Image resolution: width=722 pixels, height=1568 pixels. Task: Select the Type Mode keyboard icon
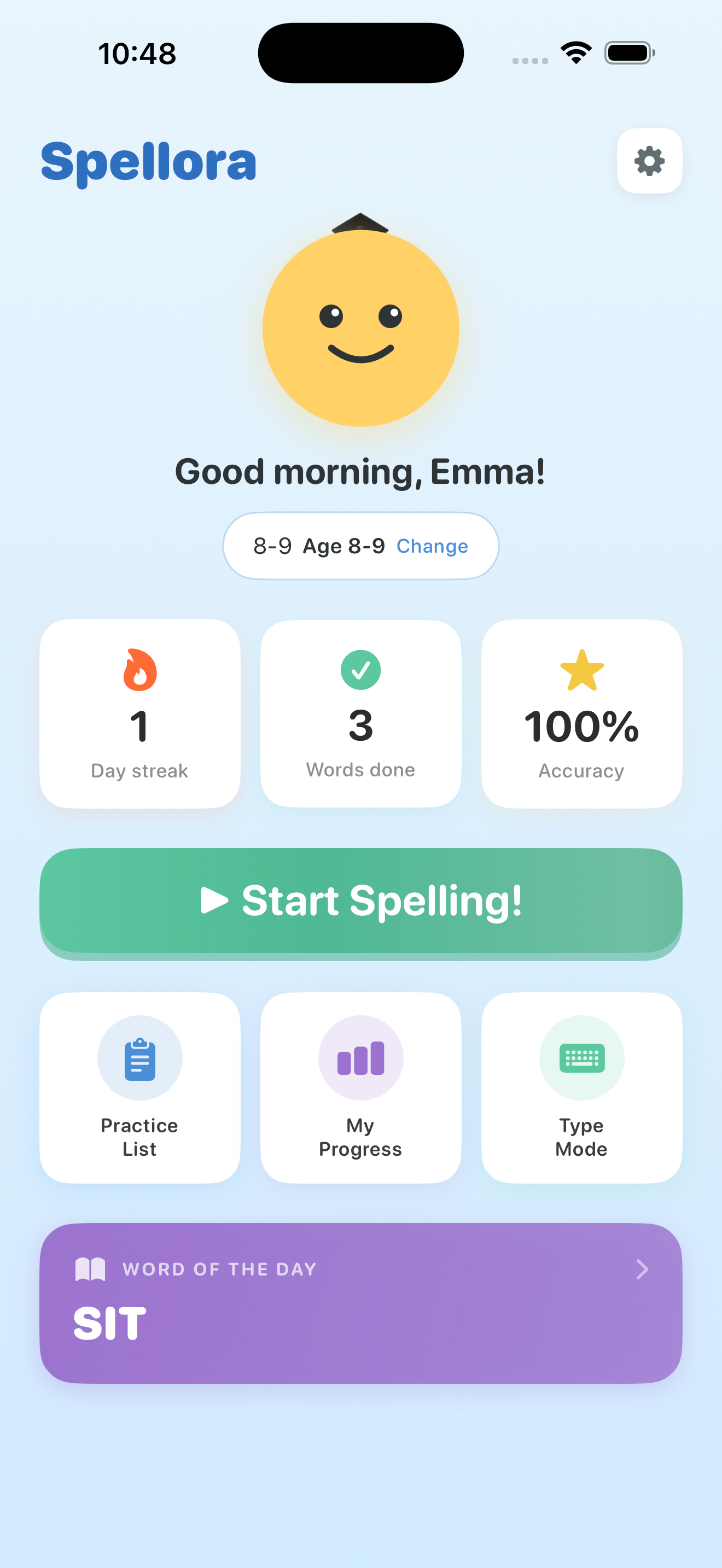(x=581, y=1058)
